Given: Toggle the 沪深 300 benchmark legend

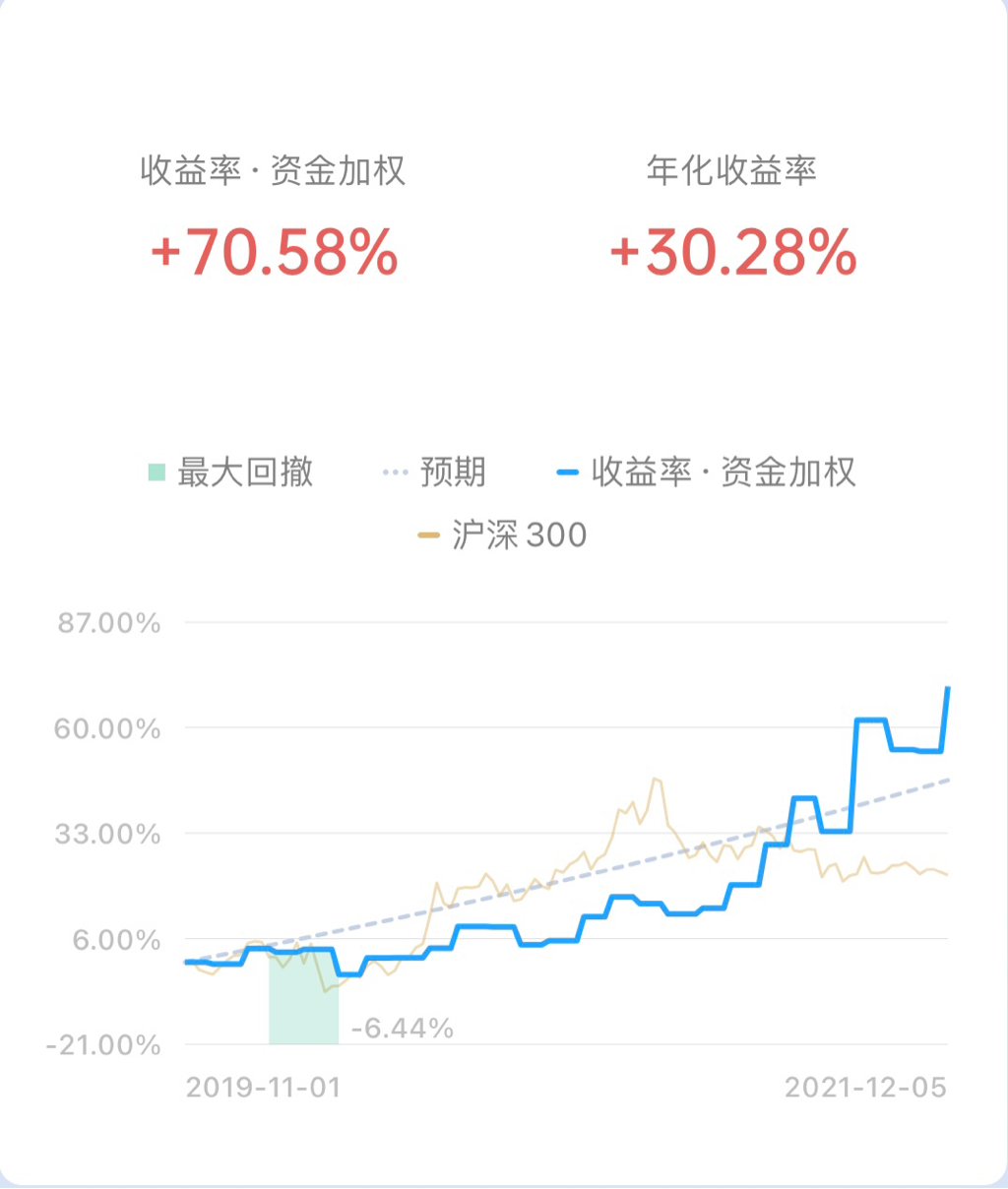Looking at the screenshot, I should click(503, 535).
